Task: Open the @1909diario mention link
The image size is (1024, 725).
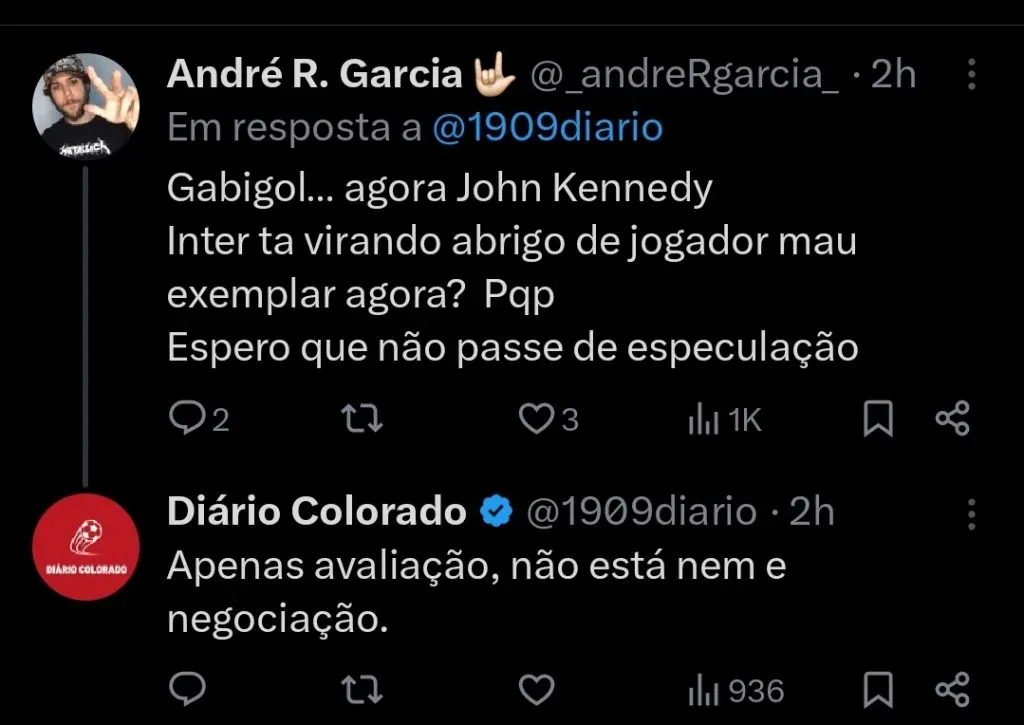Action: point(547,128)
